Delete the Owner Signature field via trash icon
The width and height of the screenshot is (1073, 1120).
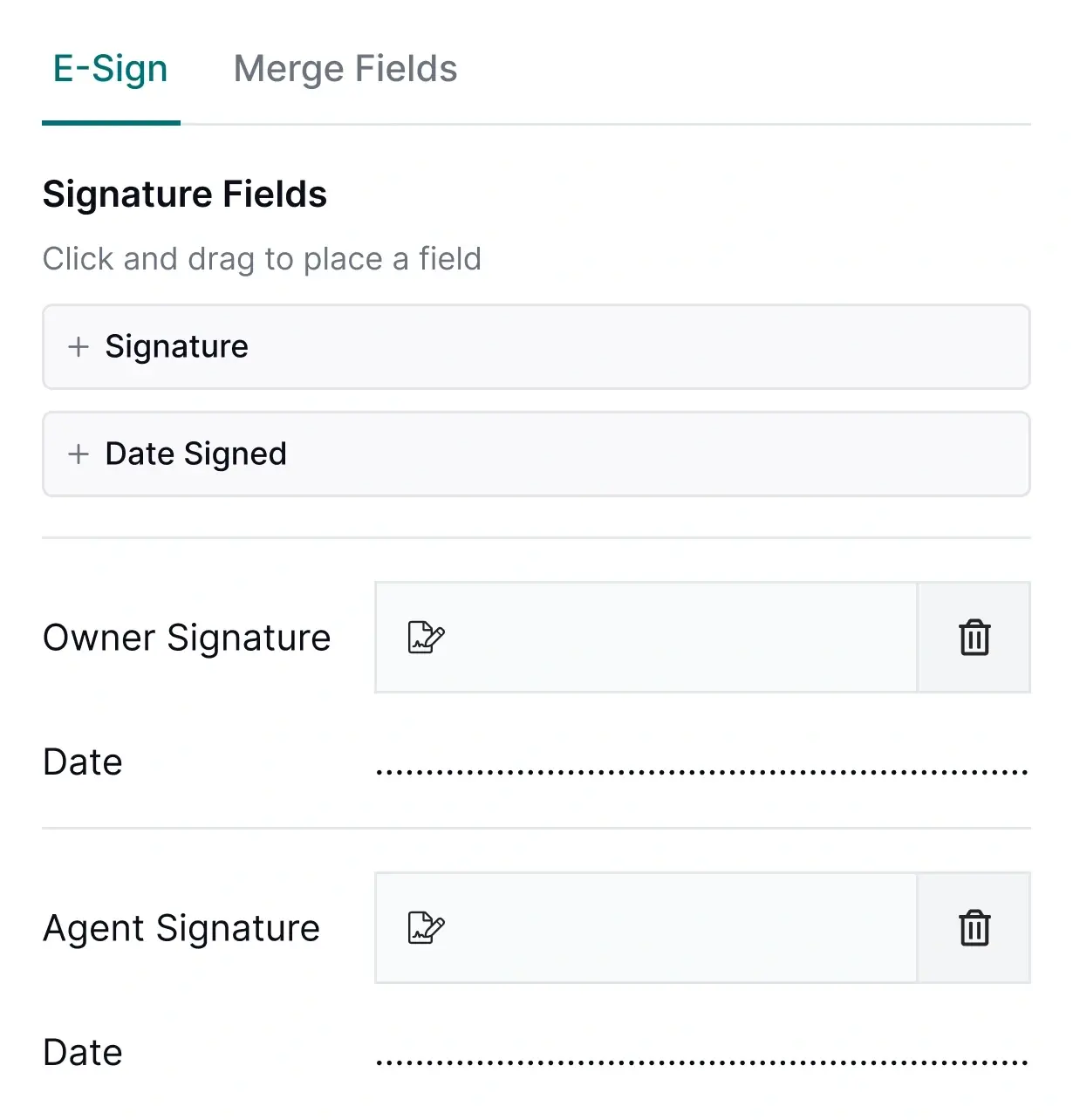974,638
